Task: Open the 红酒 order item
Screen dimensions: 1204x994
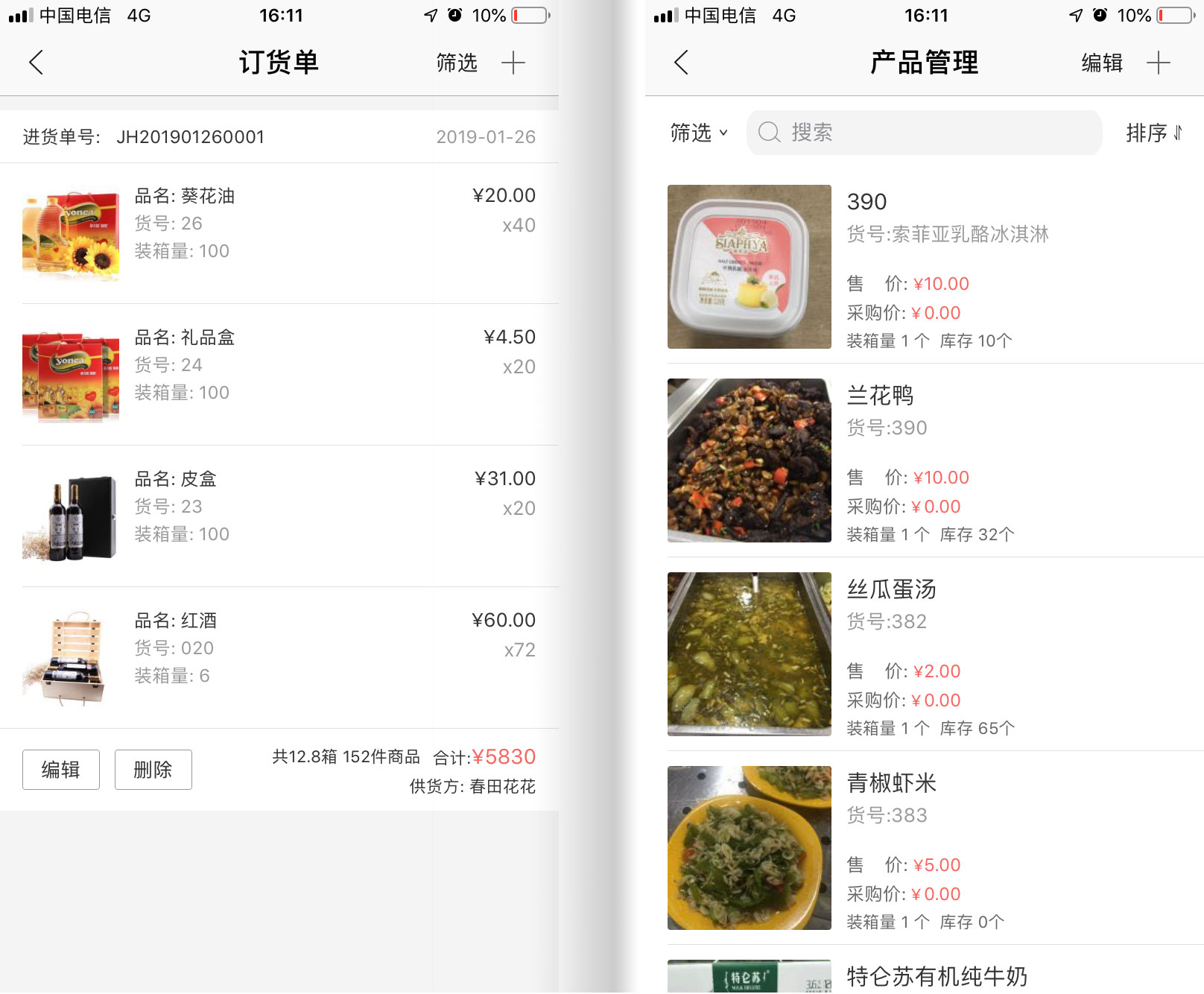Action: pos(279,657)
